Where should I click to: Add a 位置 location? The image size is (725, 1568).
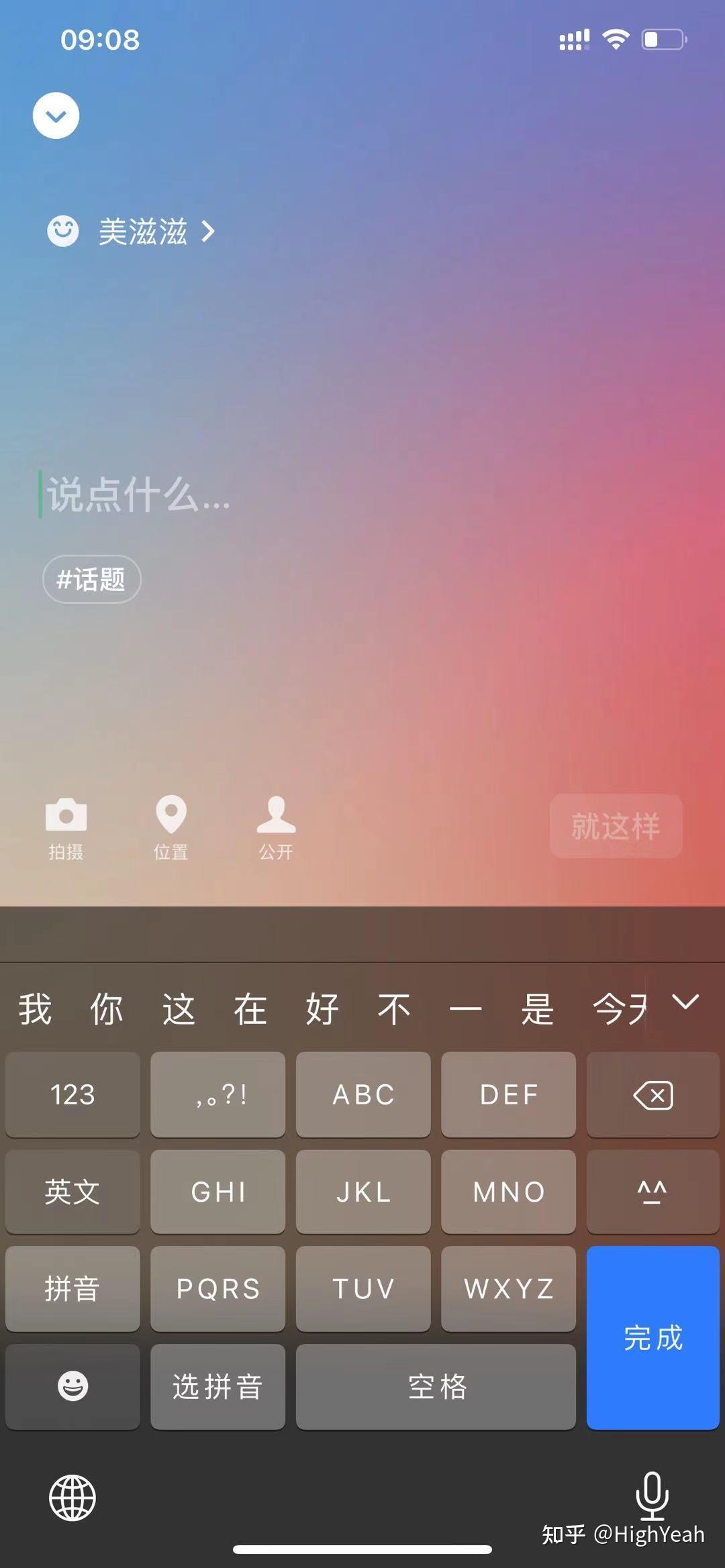(x=171, y=827)
